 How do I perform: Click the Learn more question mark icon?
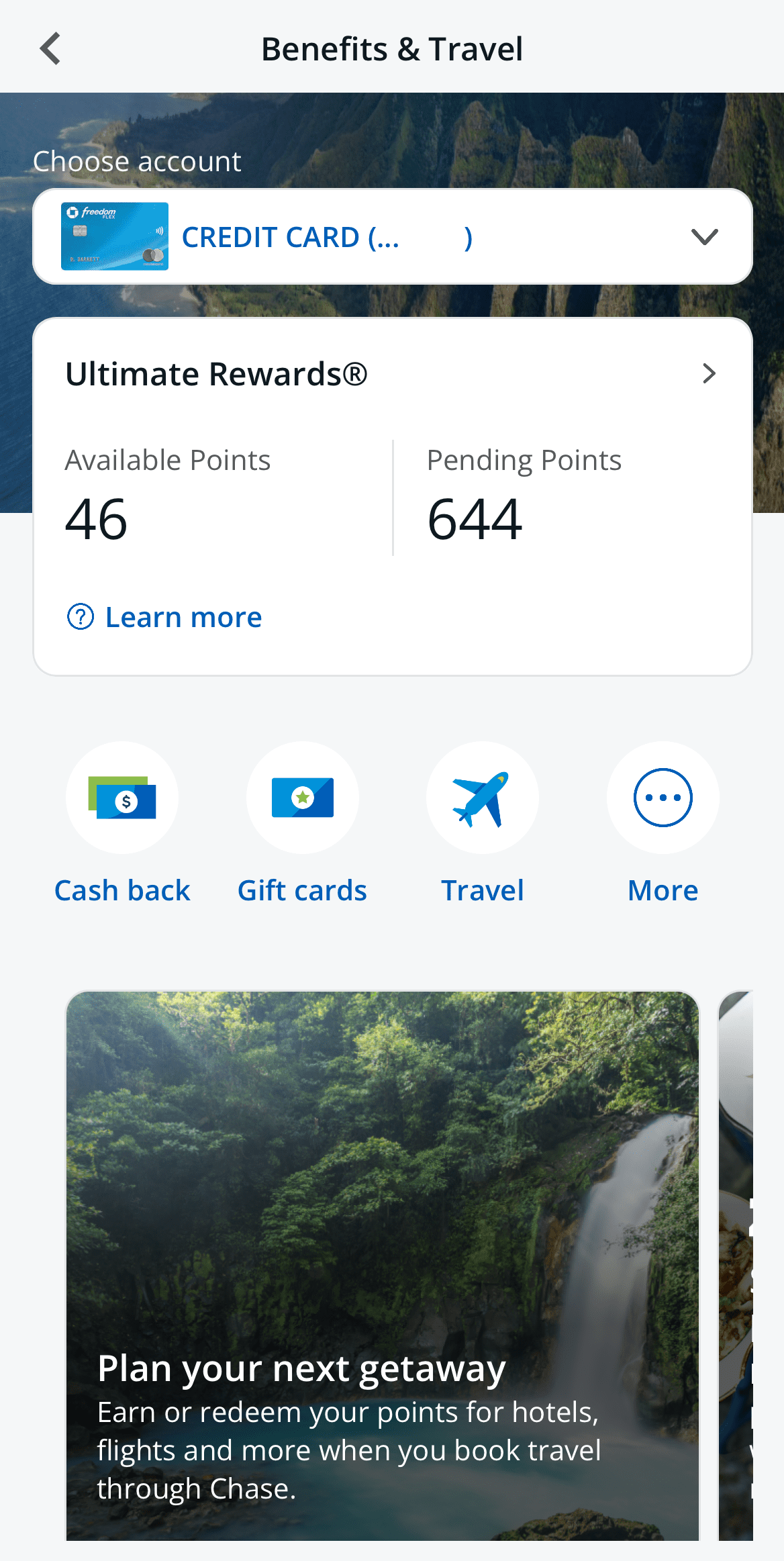tap(80, 616)
